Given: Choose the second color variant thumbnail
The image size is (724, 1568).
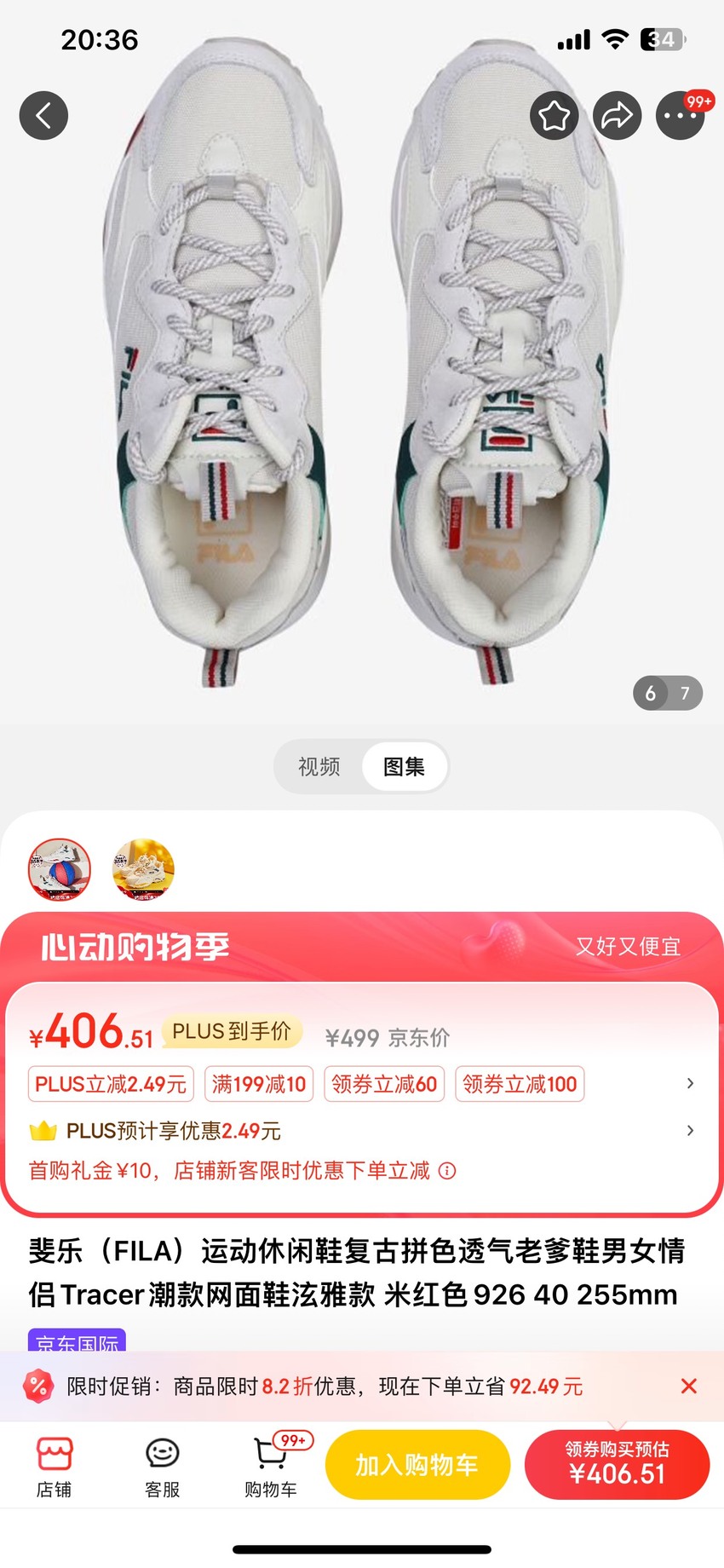Looking at the screenshot, I should coord(143,870).
